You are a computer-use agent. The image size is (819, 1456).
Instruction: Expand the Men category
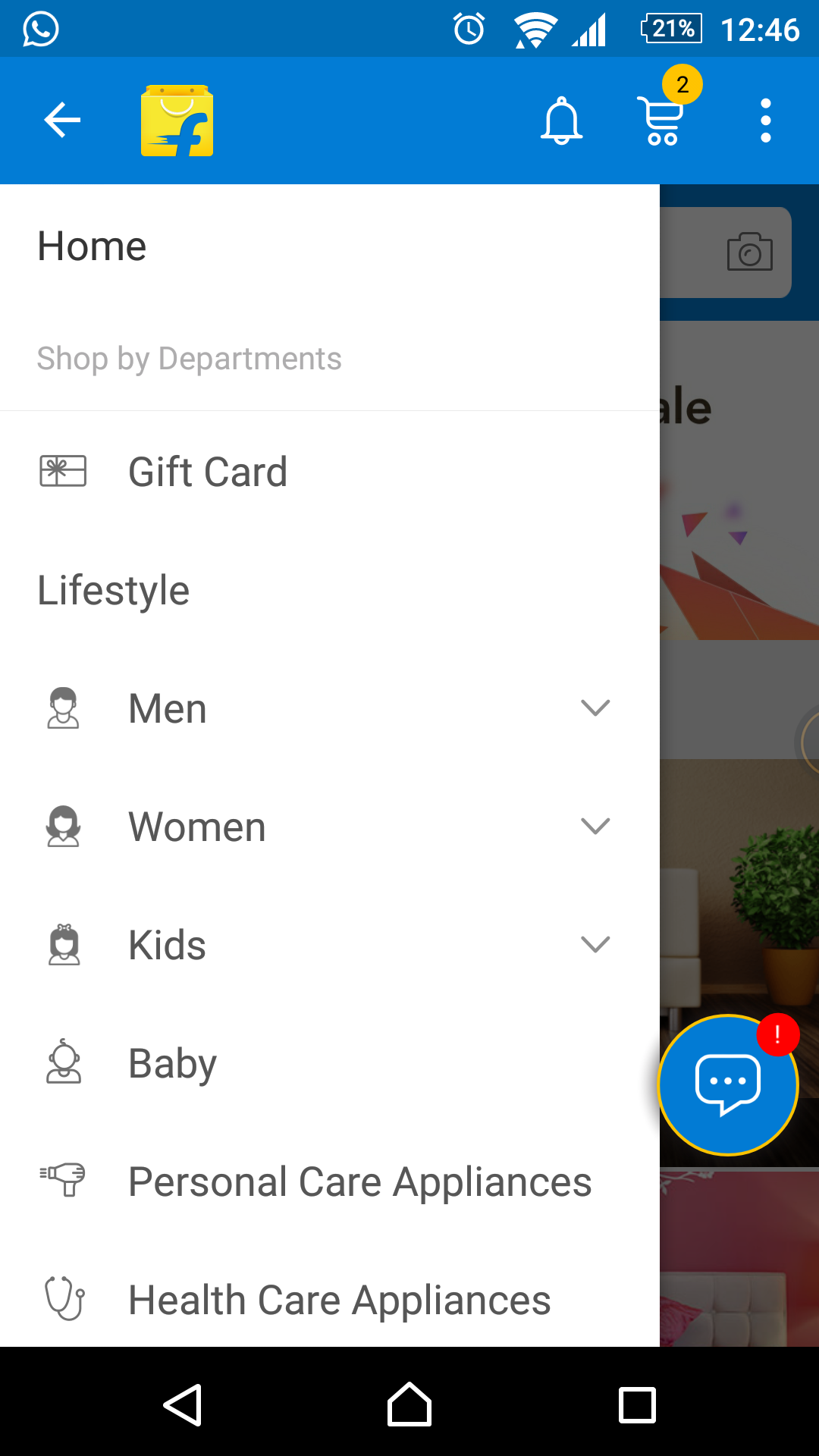point(595,708)
